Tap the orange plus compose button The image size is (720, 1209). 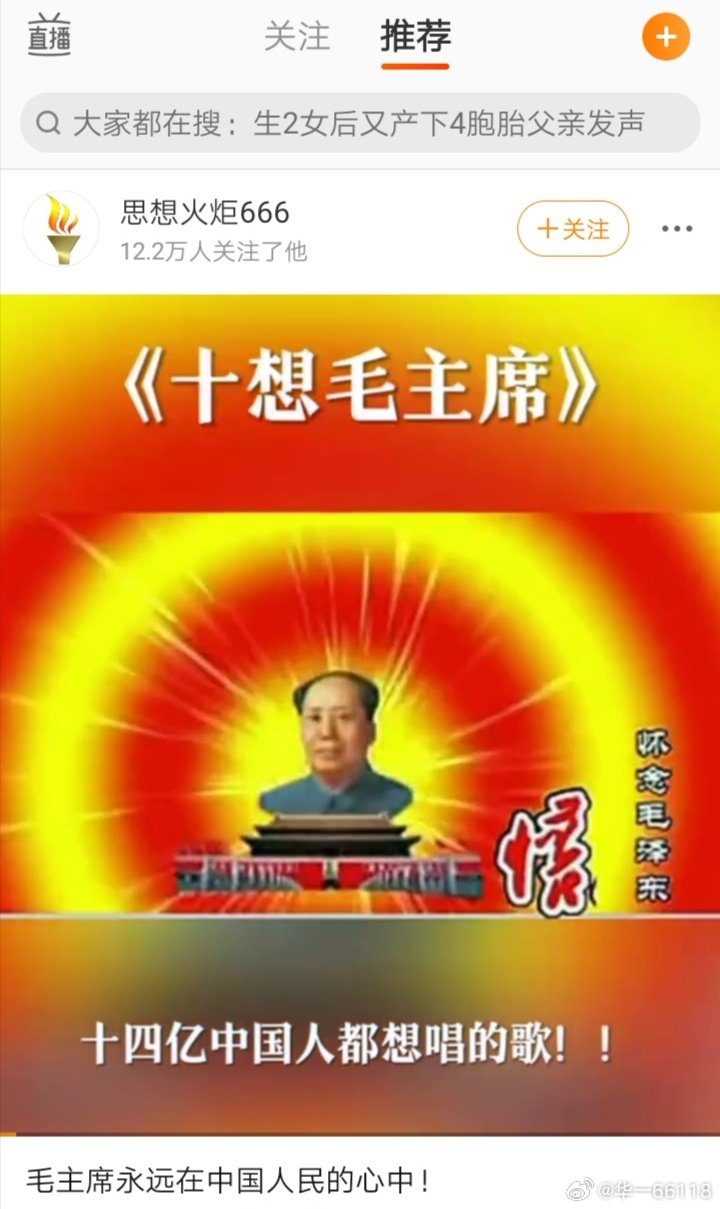point(665,38)
